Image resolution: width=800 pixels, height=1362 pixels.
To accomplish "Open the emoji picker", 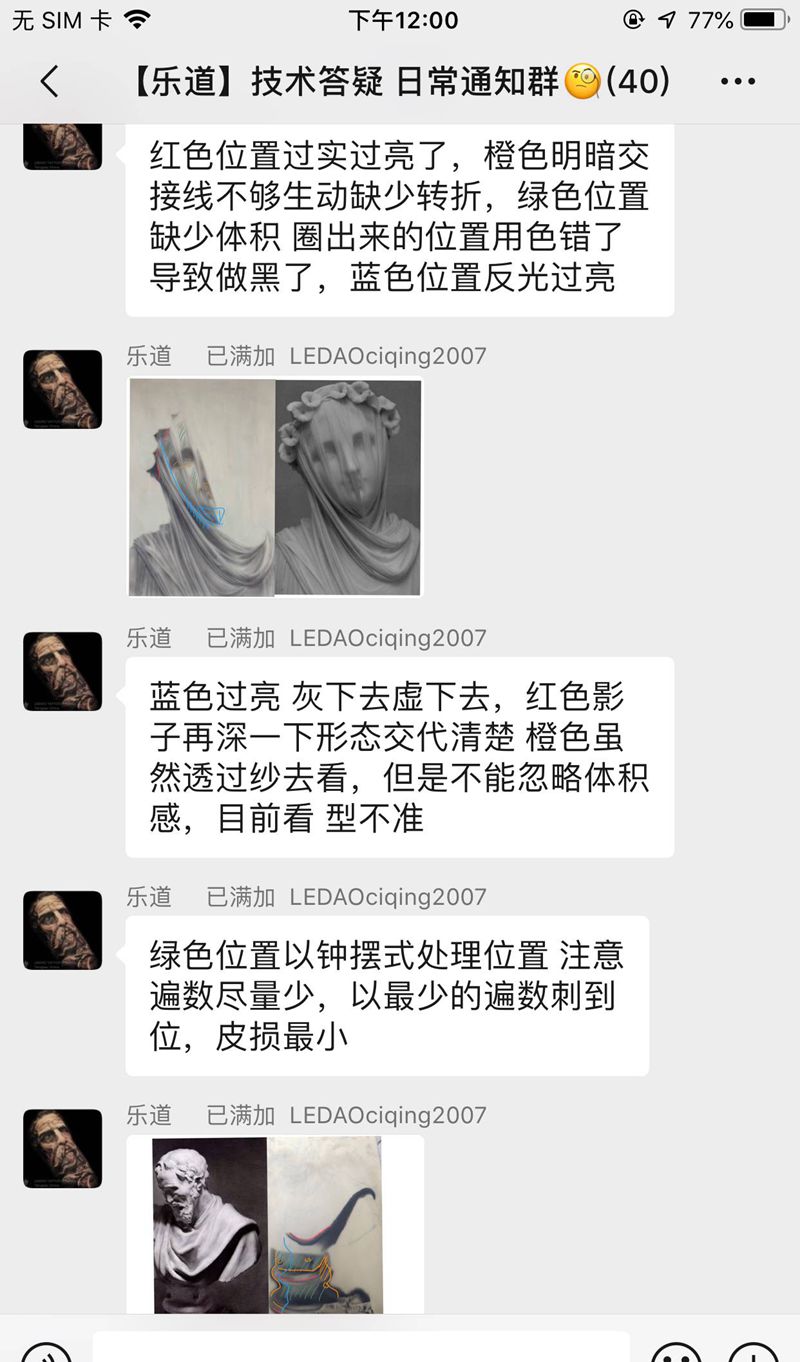I will click(676, 1352).
